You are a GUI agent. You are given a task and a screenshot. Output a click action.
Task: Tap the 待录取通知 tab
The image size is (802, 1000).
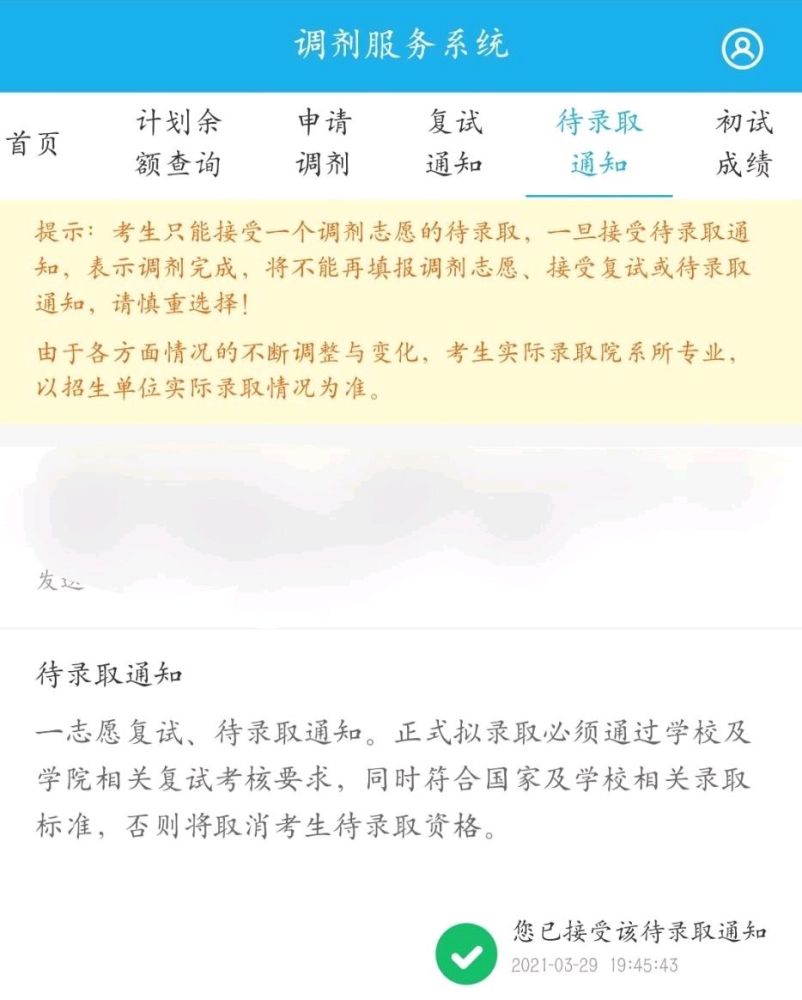(x=598, y=144)
